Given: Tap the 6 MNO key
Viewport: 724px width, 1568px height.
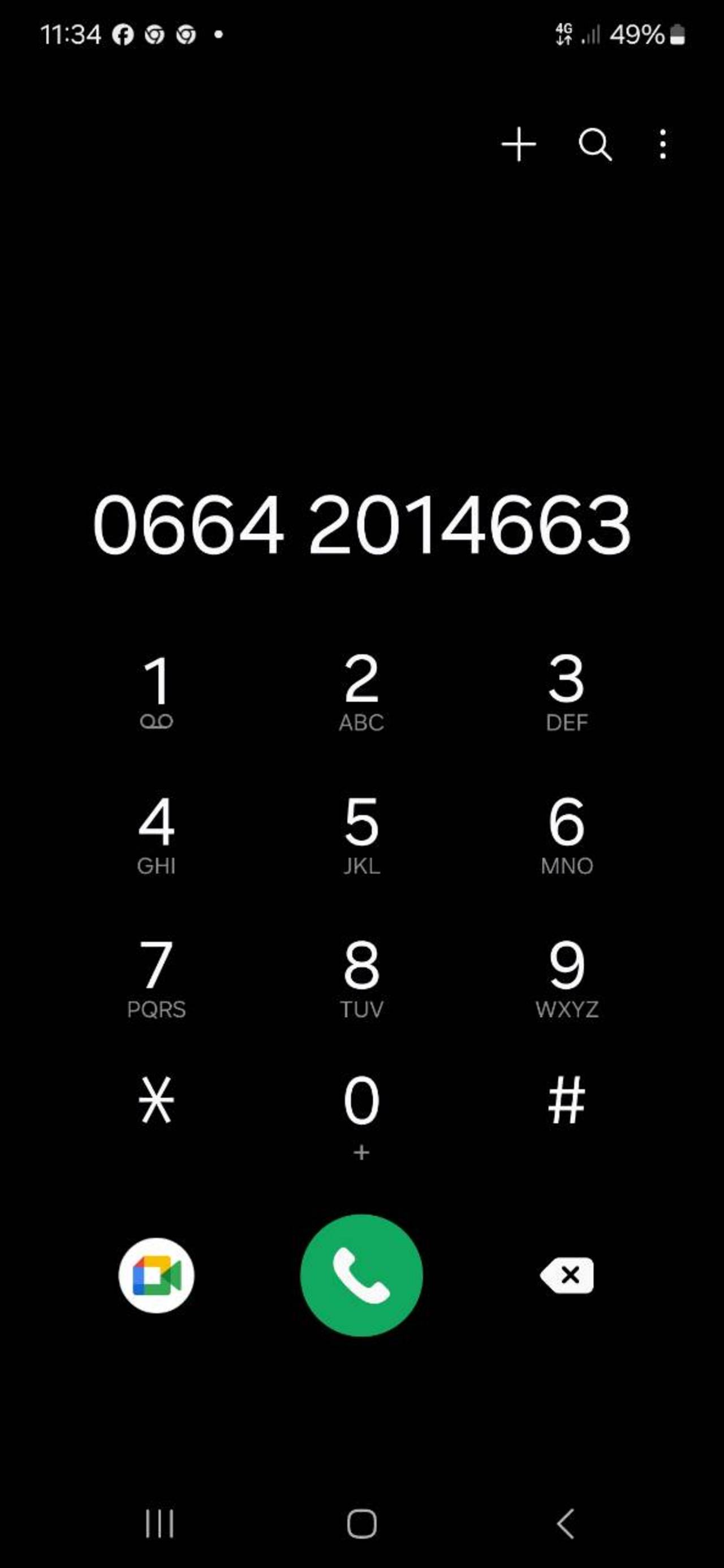Looking at the screenshot, I should click(566, 835).
